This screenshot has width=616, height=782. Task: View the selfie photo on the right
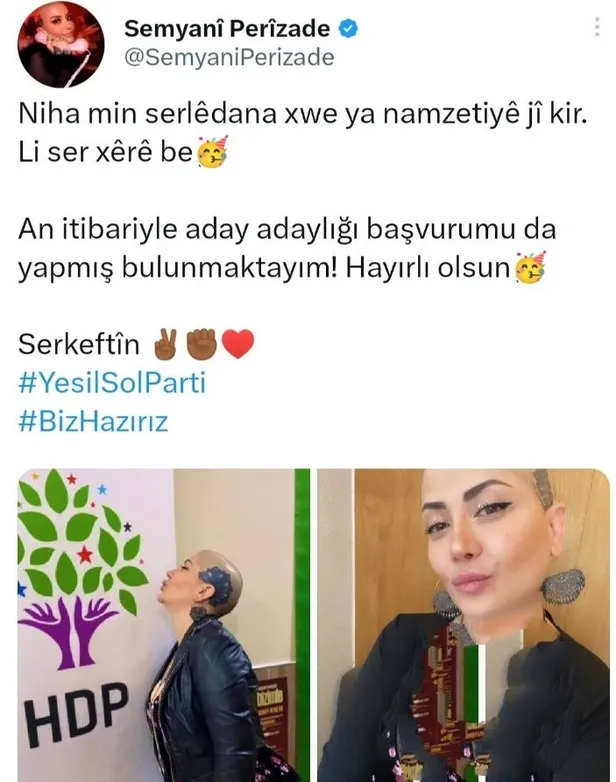coord(463,625)
